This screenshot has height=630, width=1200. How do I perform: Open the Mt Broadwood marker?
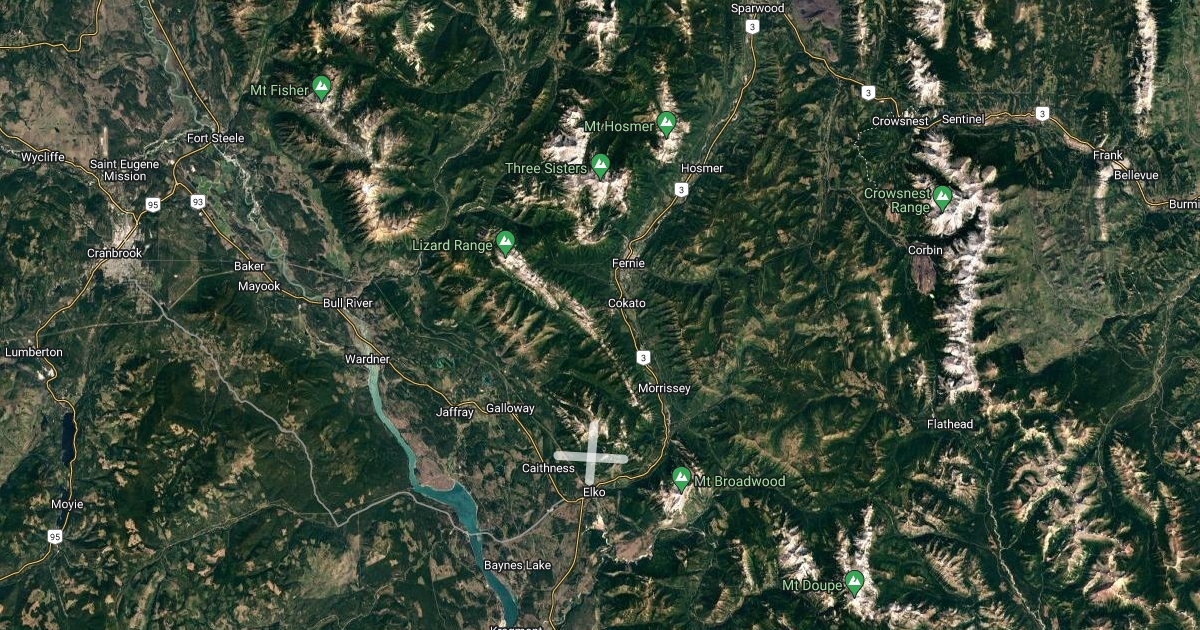682,478
